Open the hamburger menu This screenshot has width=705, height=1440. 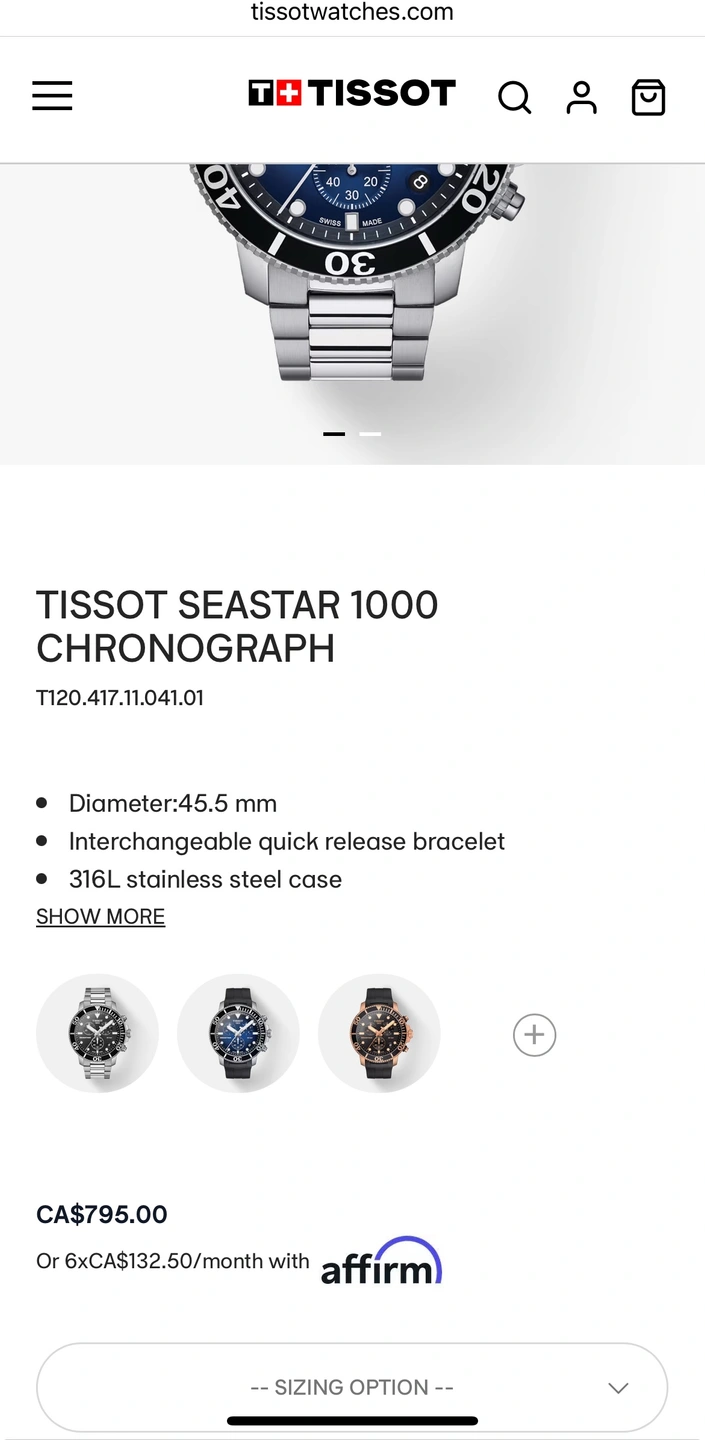pos(52,96)
